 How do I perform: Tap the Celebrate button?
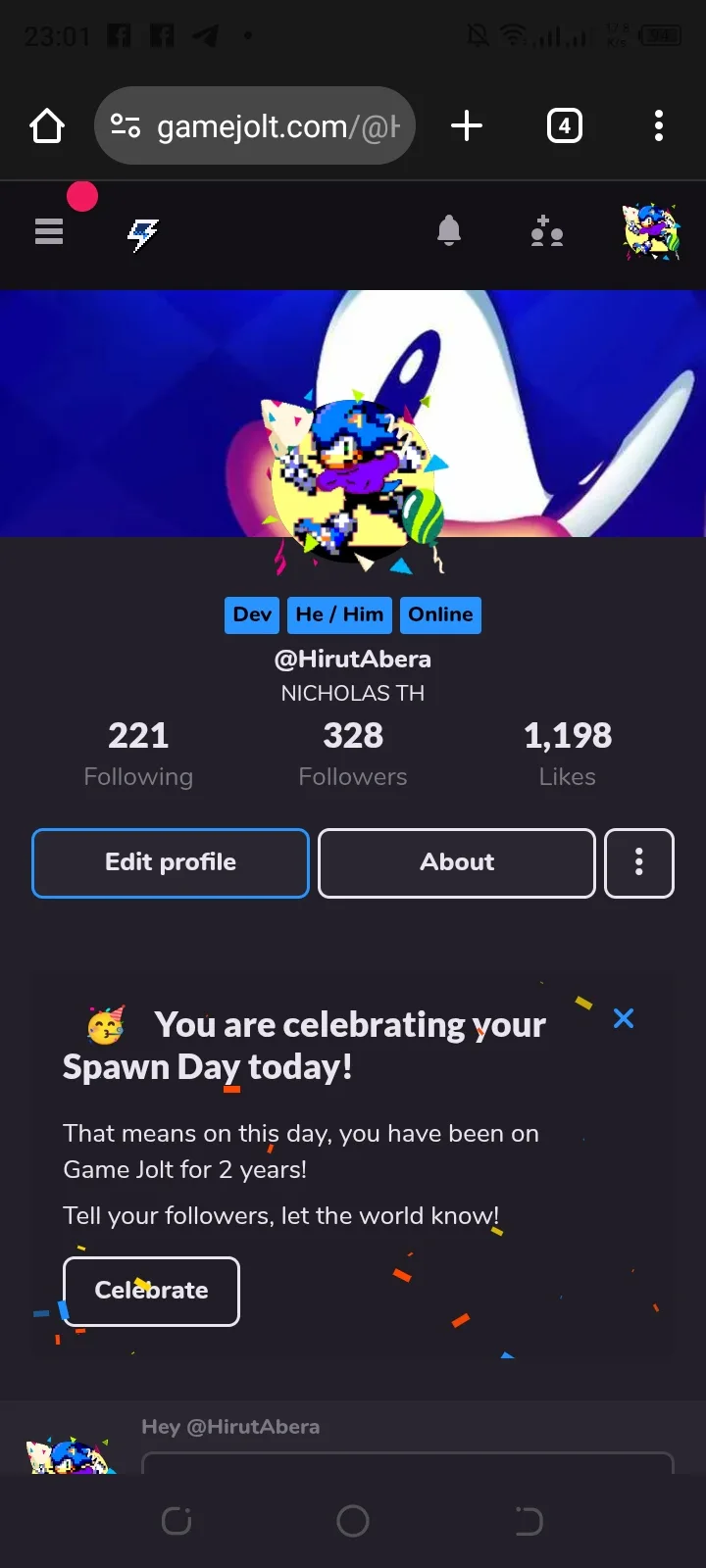tap(151, 1291)
